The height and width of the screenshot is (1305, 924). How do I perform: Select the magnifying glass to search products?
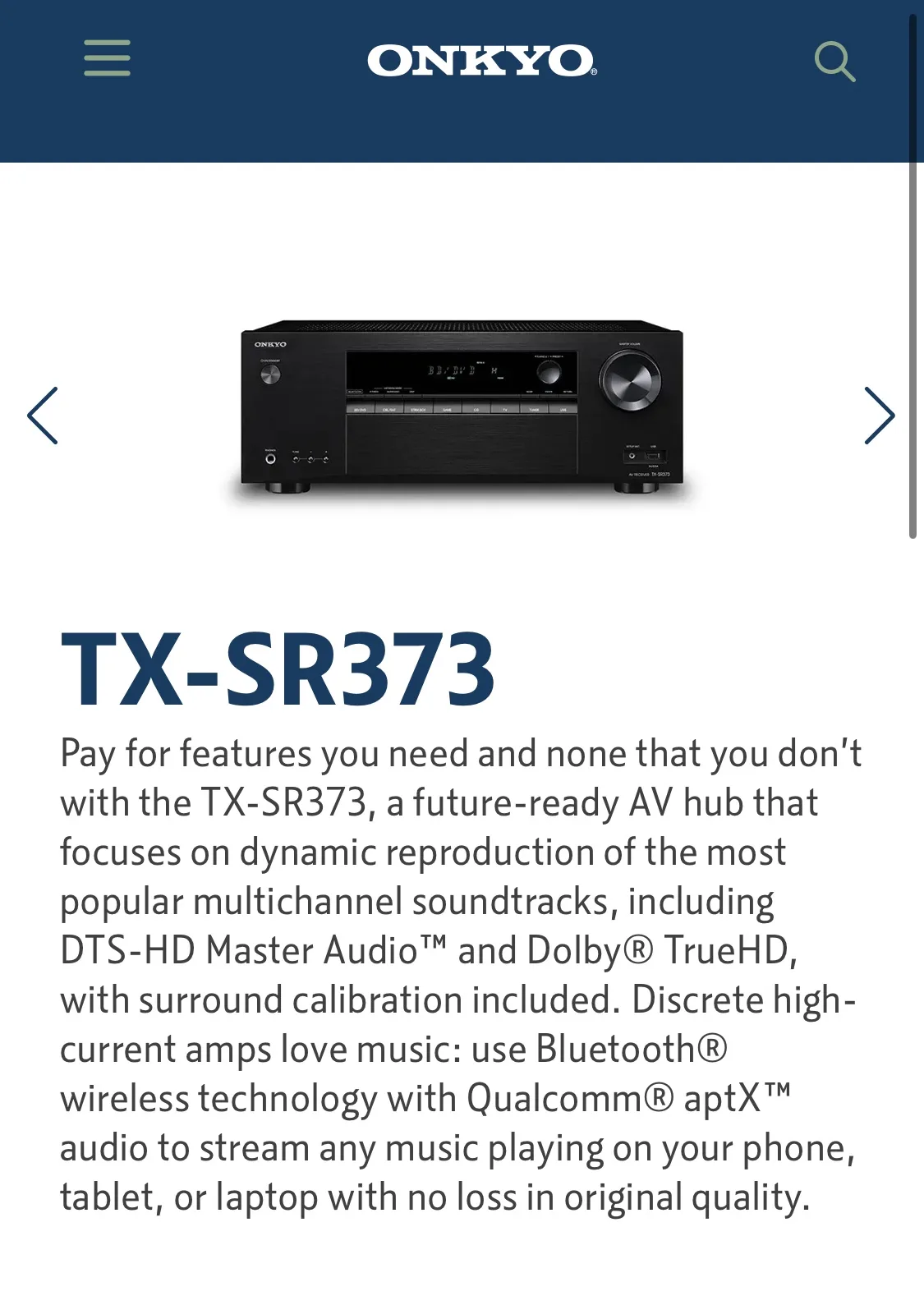(835, 61)
